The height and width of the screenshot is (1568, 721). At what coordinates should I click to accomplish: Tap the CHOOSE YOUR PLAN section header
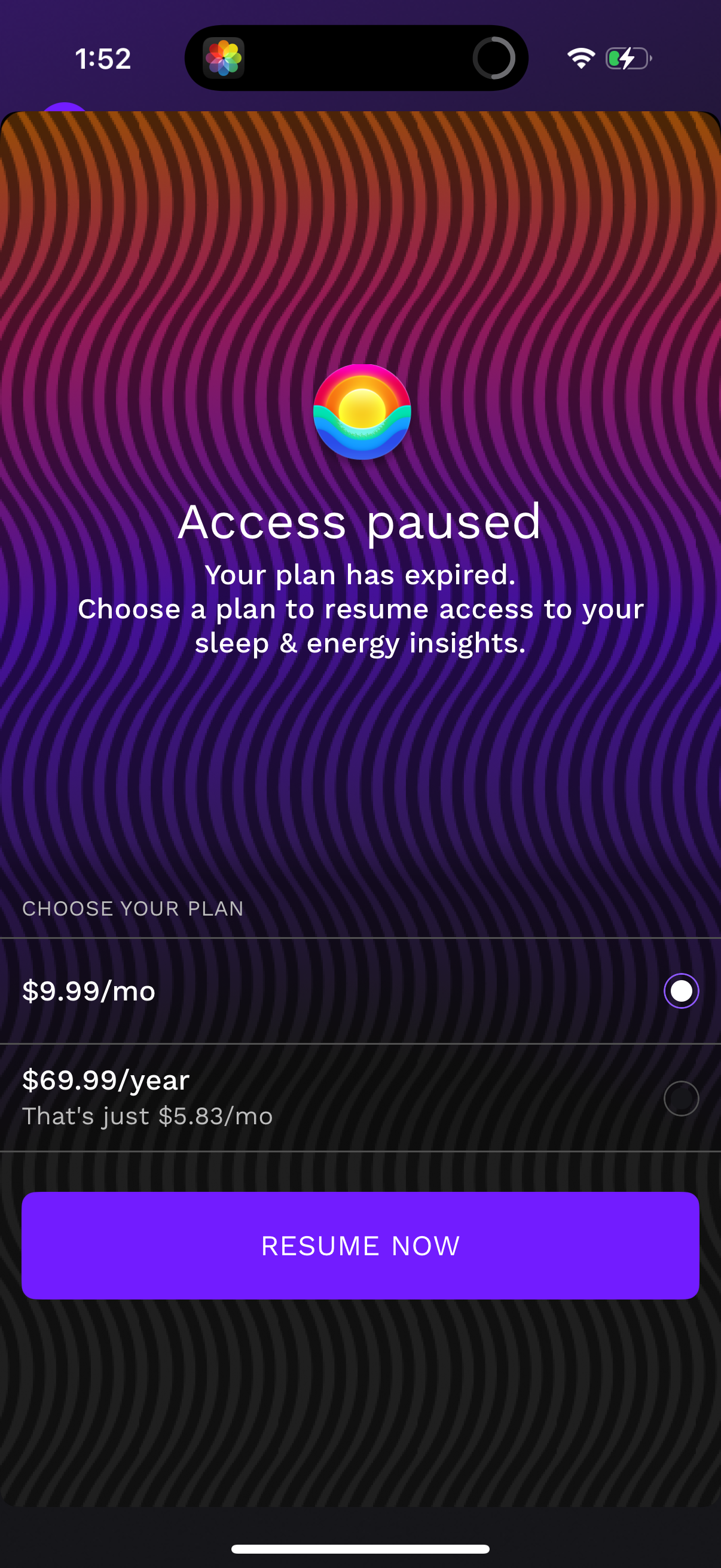point(133,908)
